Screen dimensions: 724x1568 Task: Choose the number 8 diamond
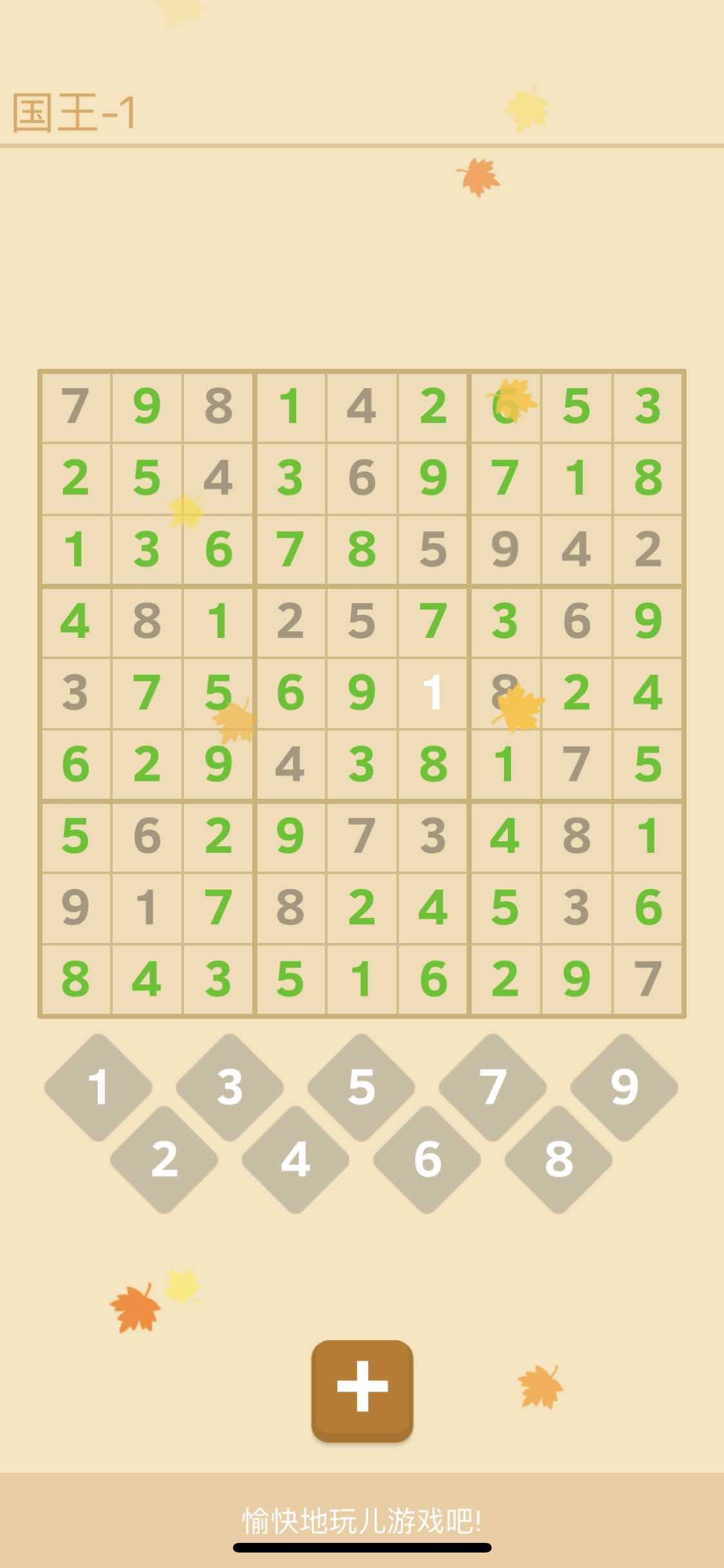click(x=559, y=1159)
